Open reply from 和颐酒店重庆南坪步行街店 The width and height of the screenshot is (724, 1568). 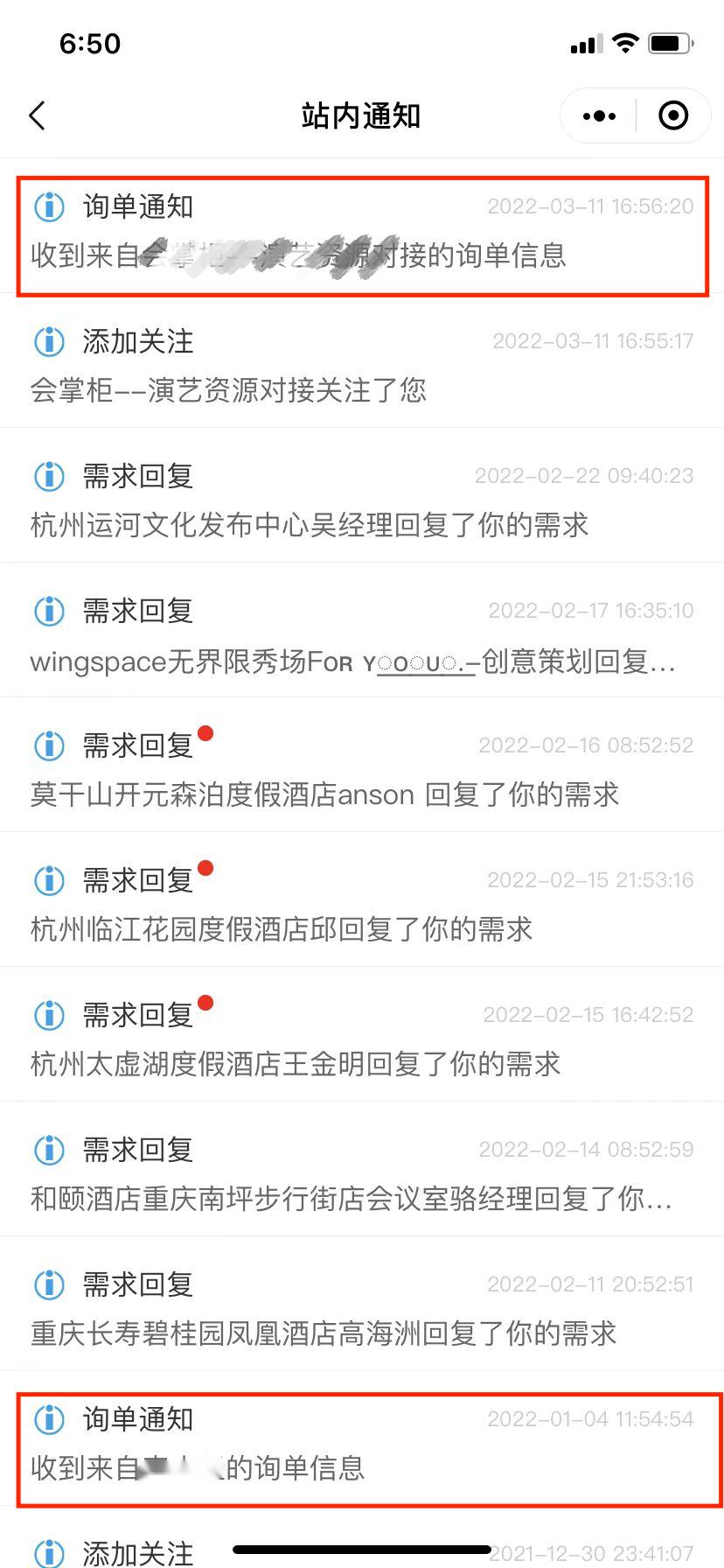(x=362, y=1174)
